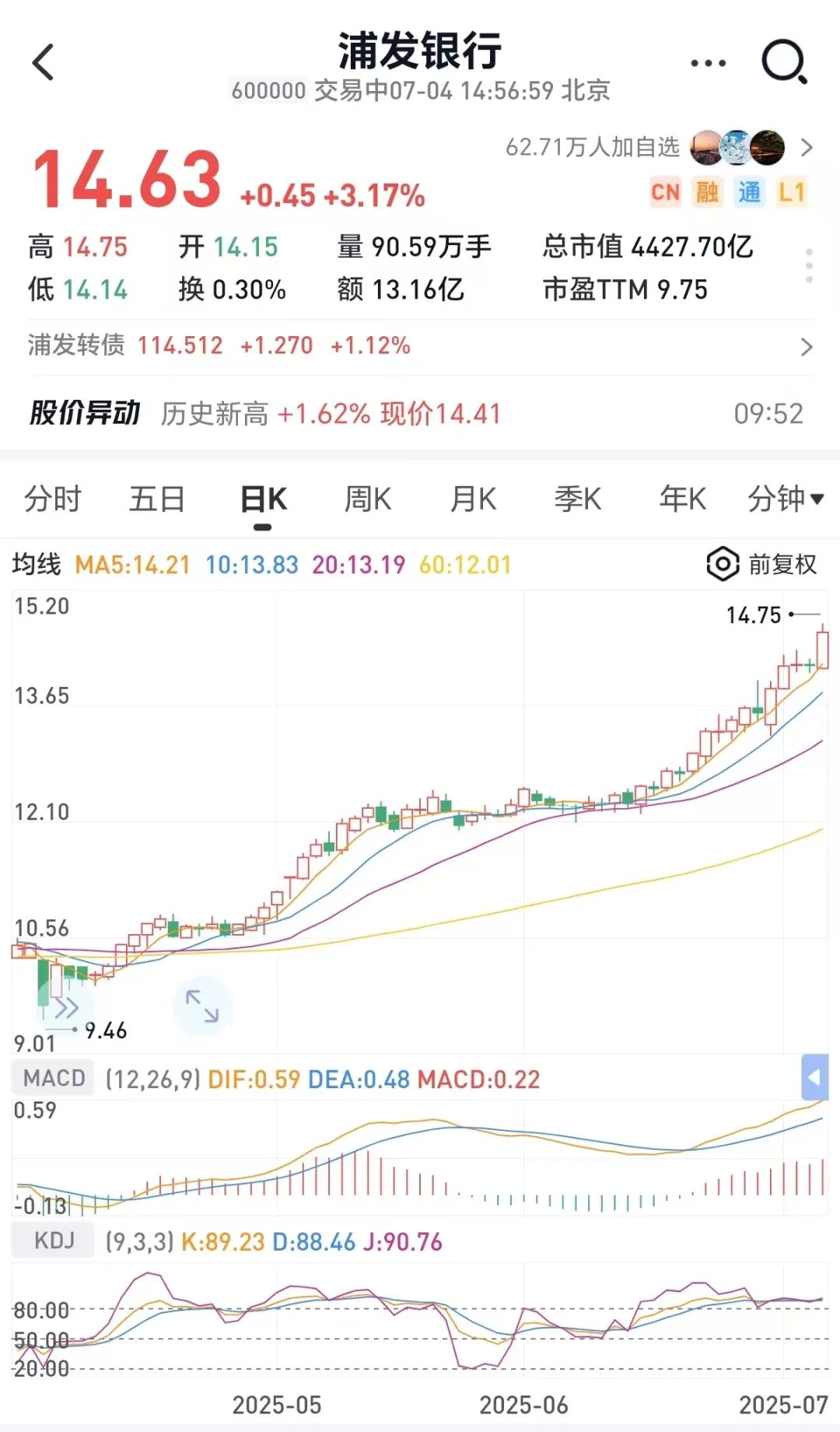Change the MACD indicator
Screen dimensions: 840x1432
(x=53, y=1078)
